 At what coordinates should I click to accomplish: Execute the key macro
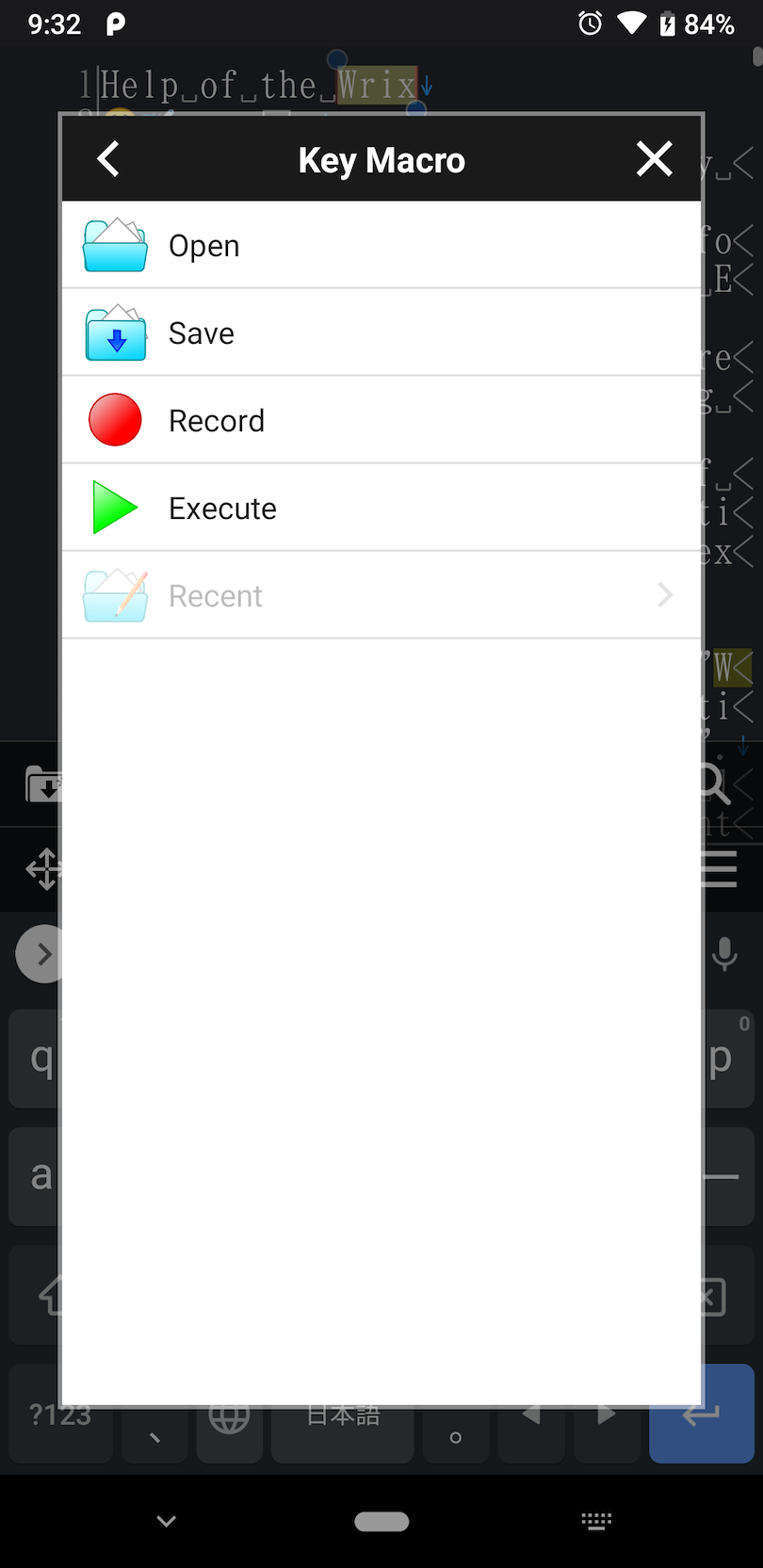[381, 508]
